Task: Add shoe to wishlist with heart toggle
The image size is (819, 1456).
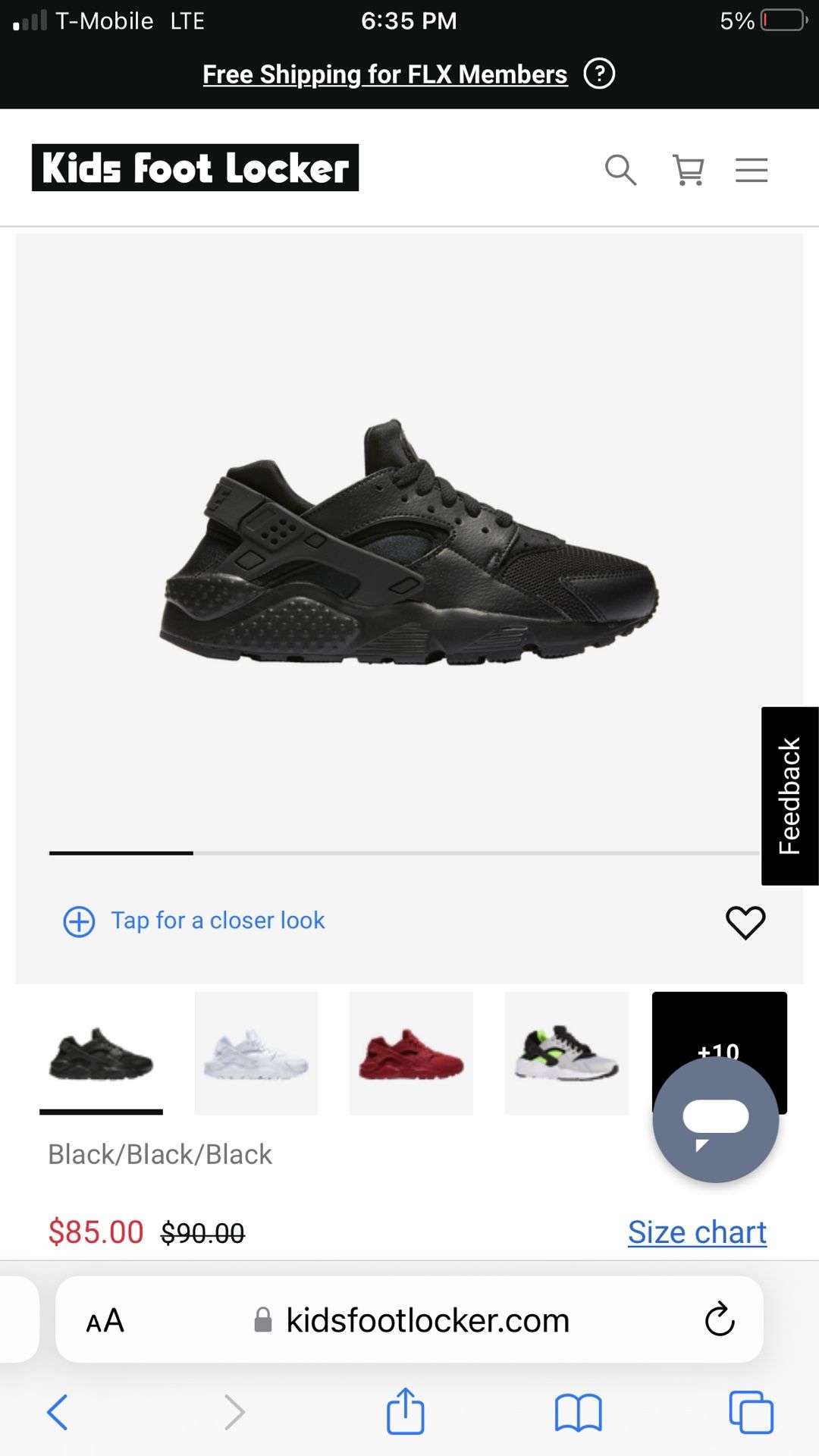Action: 745,922
